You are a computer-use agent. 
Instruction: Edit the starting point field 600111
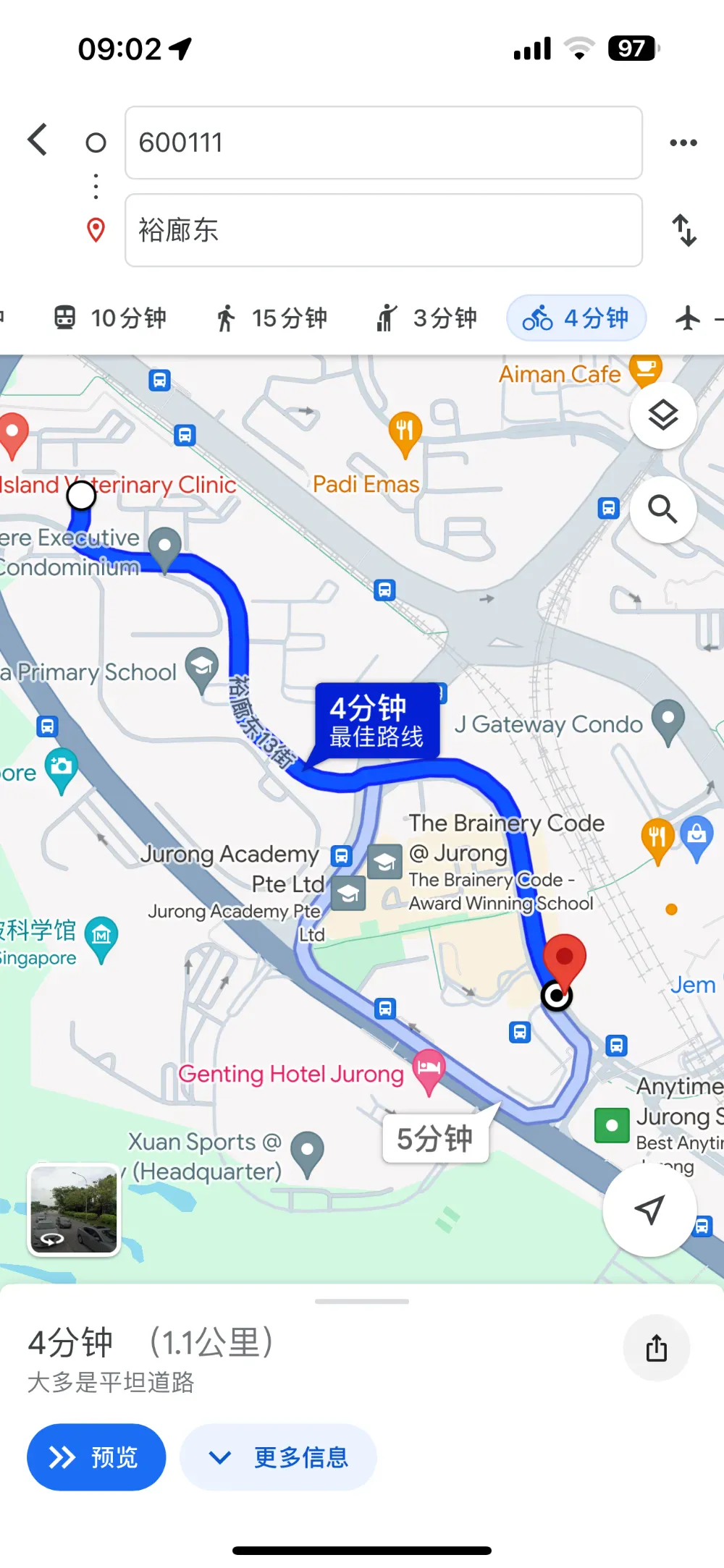tap(384, 143)
